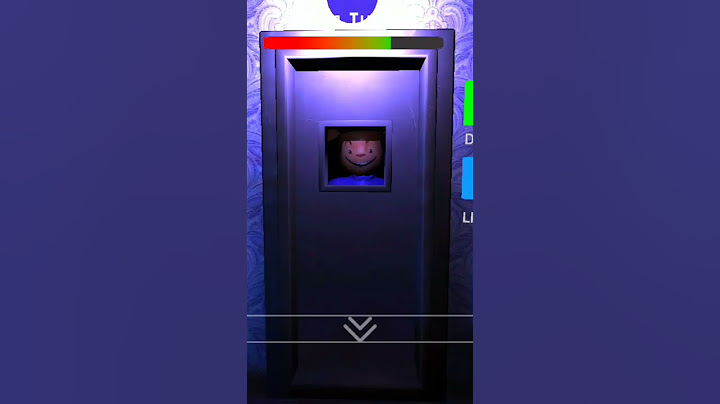This screenshot has width=720, height=404.
Task: Tap the double down-chevron bar
Action: click(x=360, y=329)
